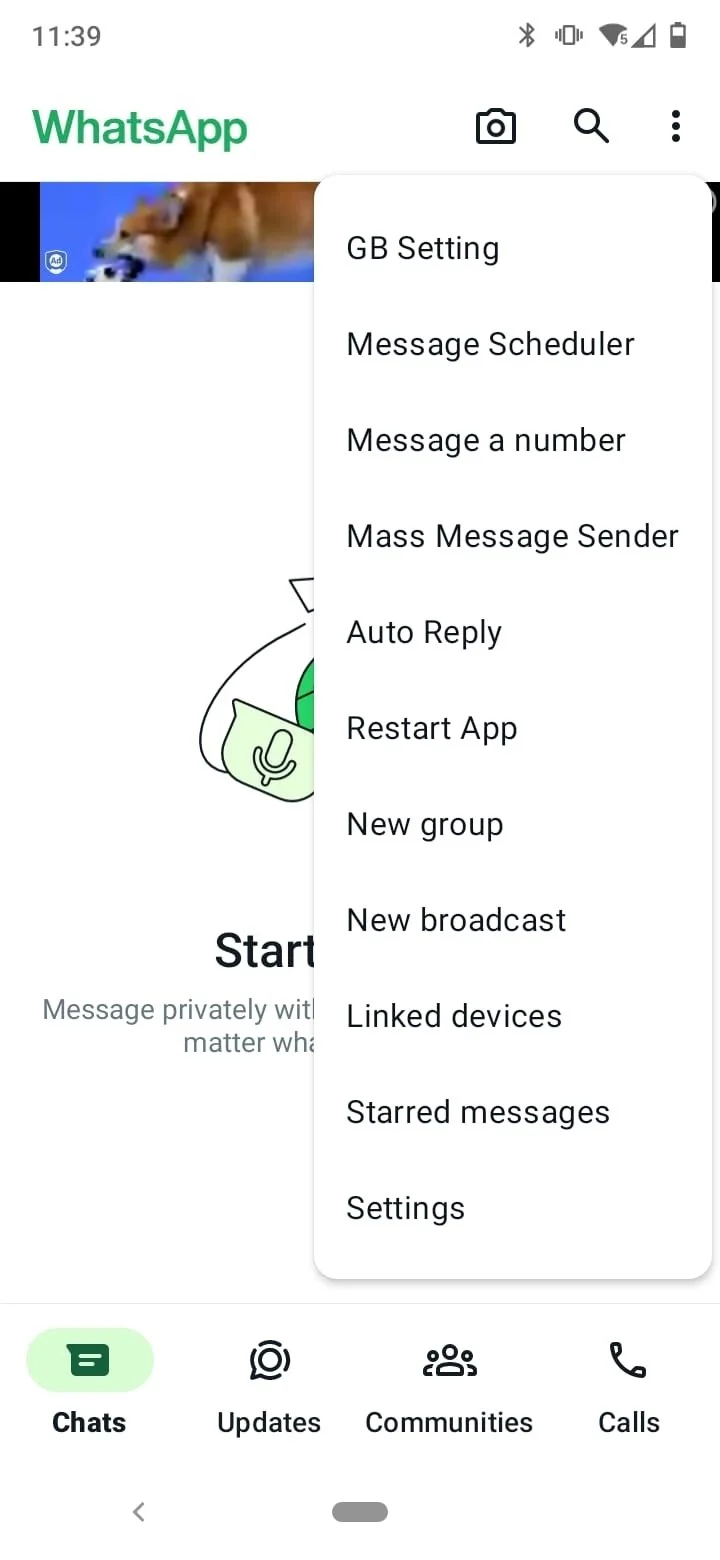
Task: Select Restart App
Action: 431,727
